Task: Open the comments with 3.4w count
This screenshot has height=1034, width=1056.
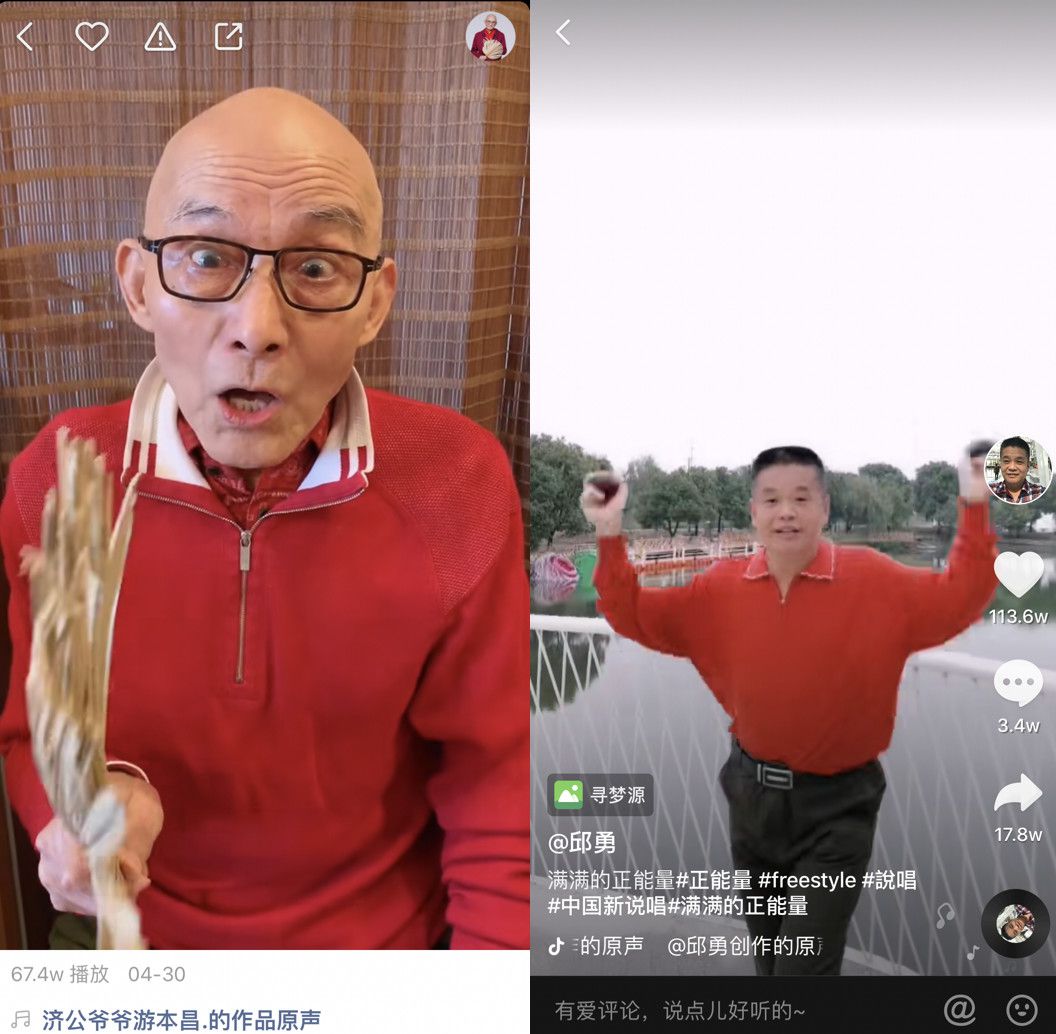Action: point(1018,684)
